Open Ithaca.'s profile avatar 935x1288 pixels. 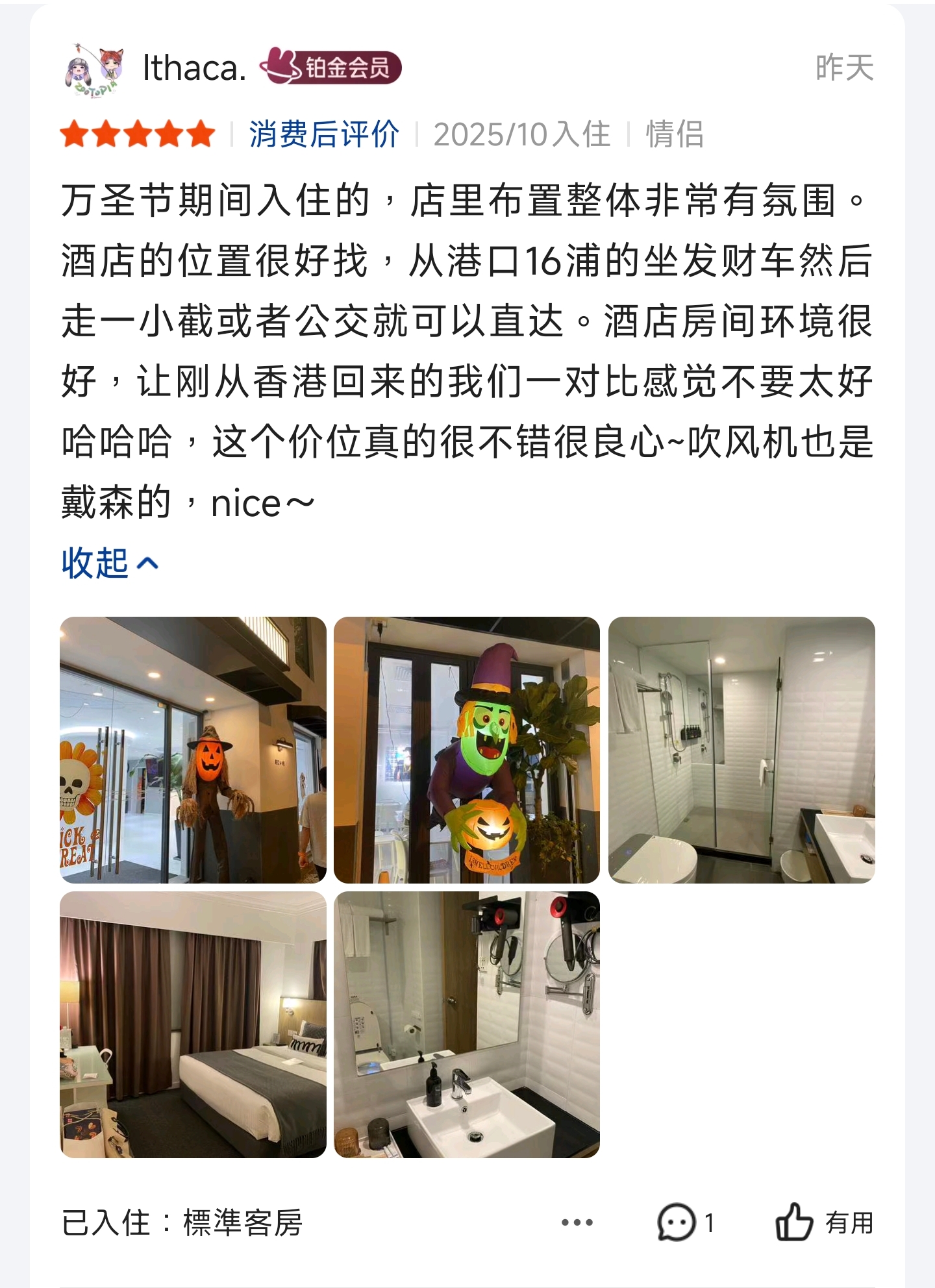coord(93,70)
